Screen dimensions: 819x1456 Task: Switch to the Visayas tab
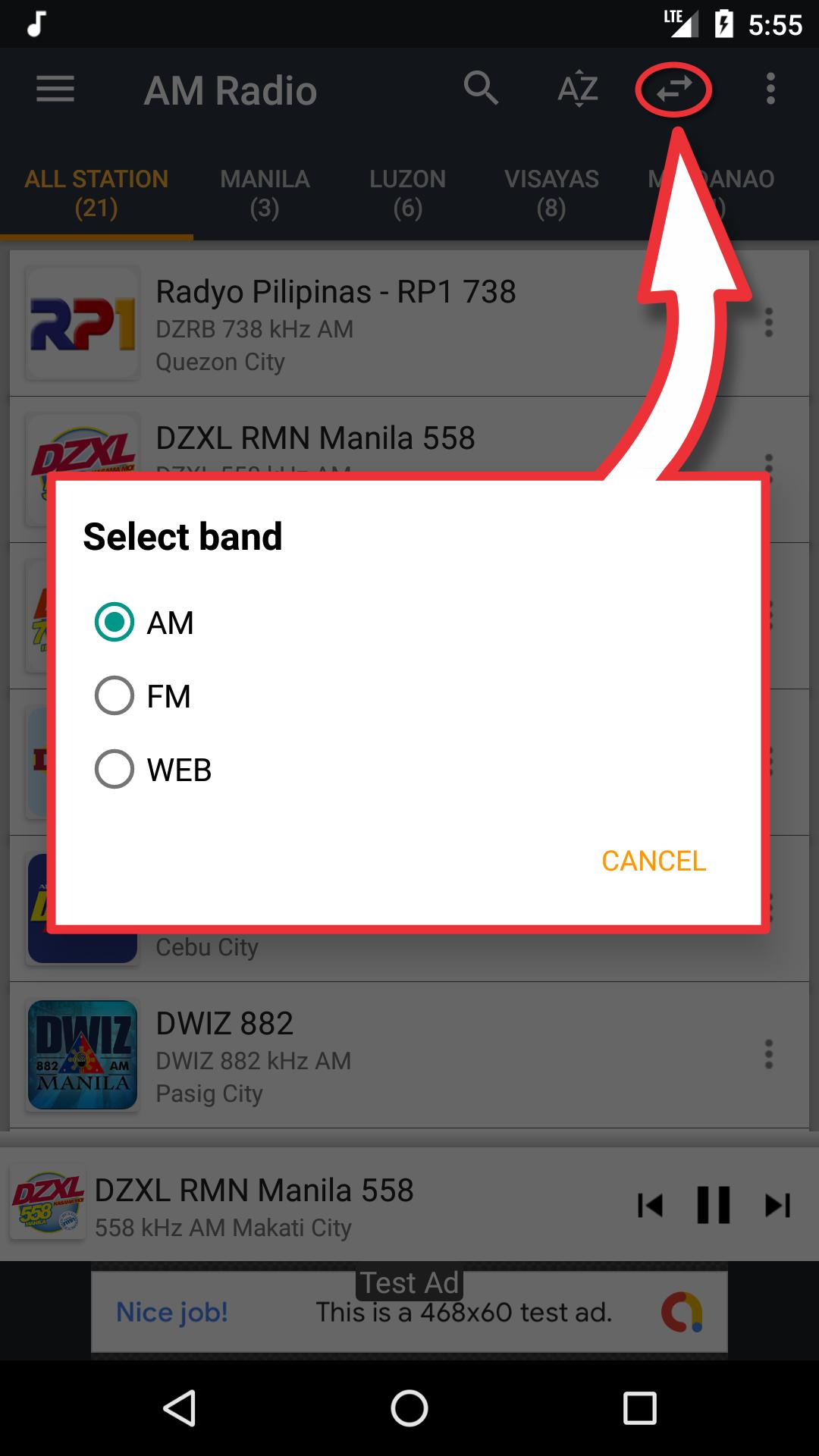(551, 193)
